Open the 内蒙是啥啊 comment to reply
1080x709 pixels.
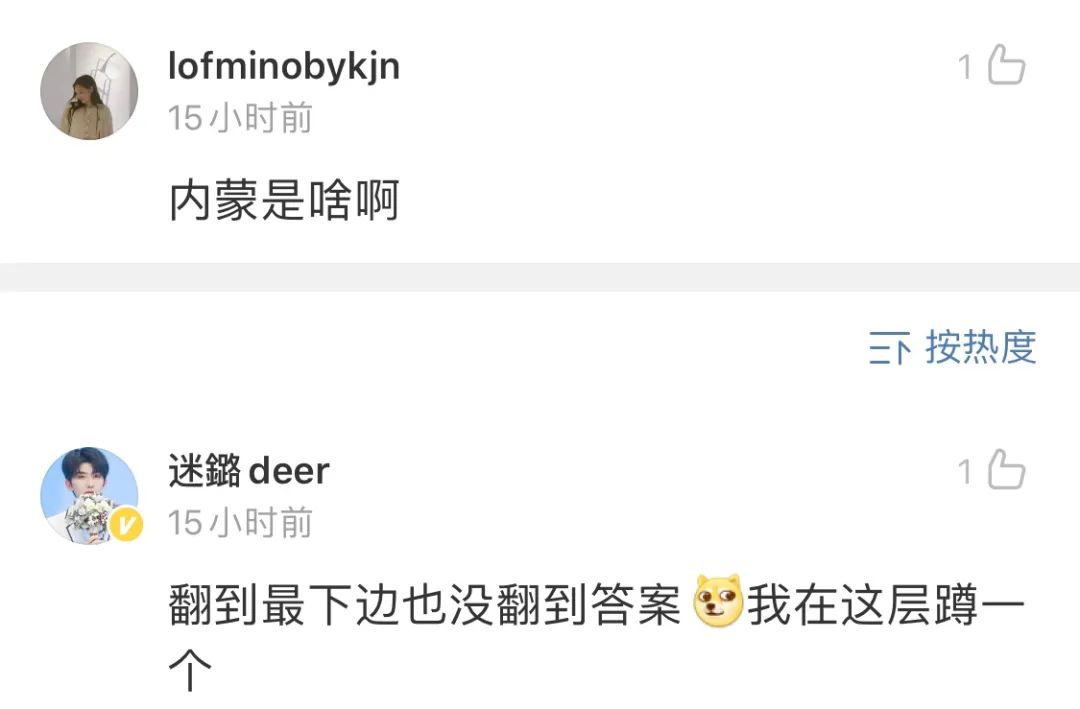284,202
